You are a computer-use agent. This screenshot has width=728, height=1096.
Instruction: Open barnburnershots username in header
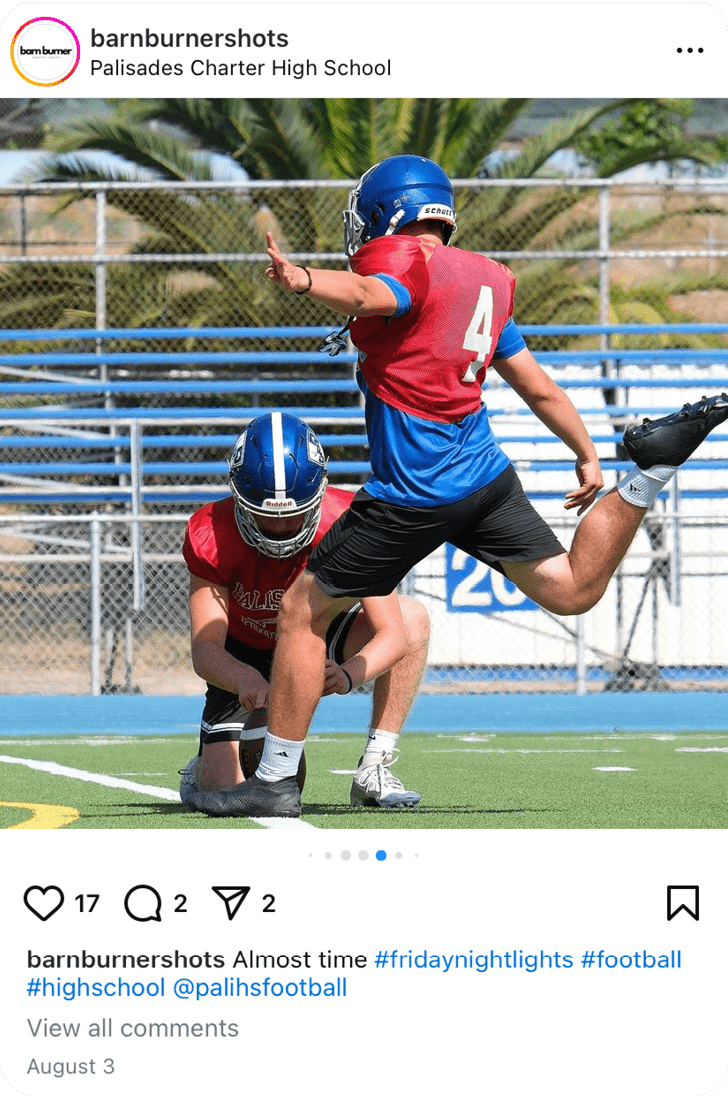click(x=189, y=38)
